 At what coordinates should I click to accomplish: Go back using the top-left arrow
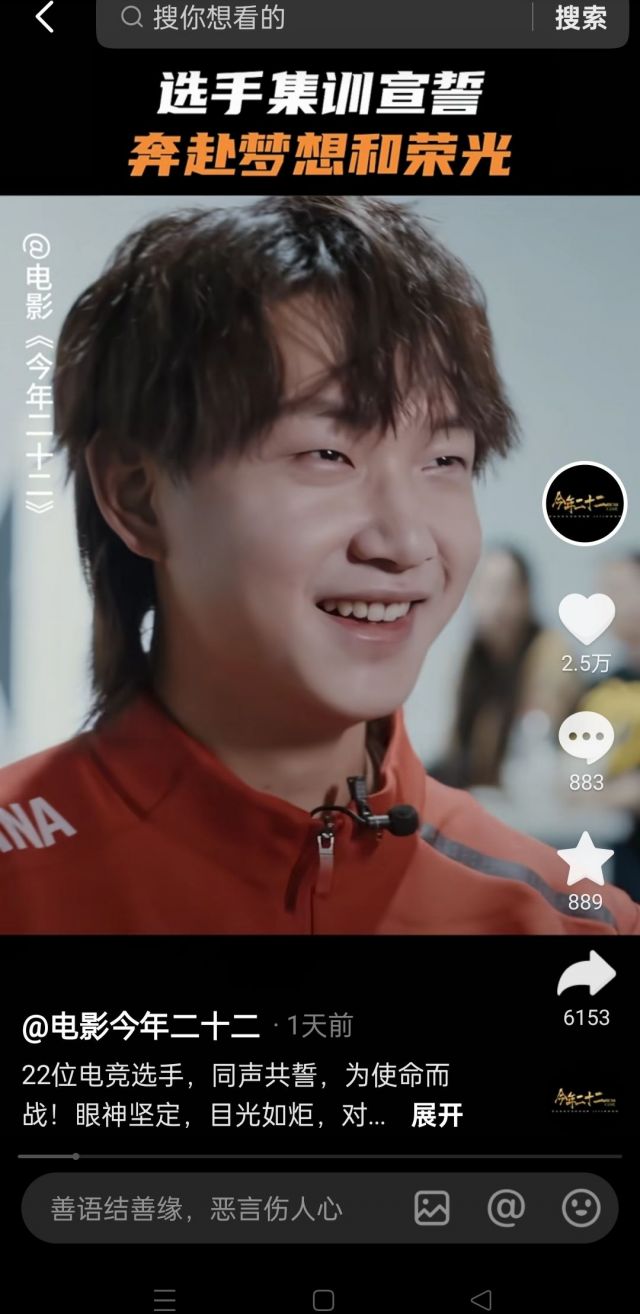pos(44,17)
